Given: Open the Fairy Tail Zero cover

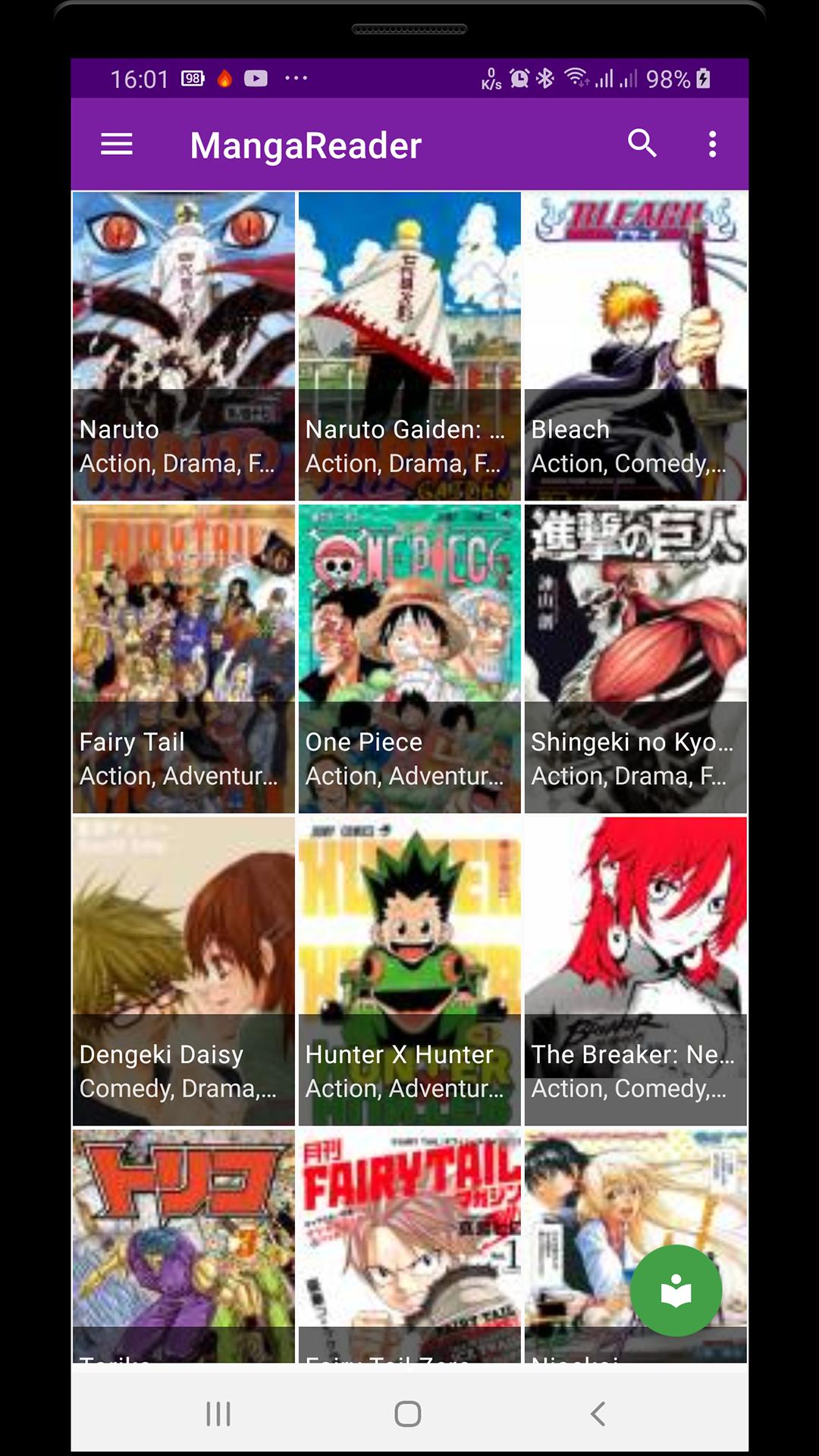Looking at the screenshot, I should click(x=409, y=1228).
